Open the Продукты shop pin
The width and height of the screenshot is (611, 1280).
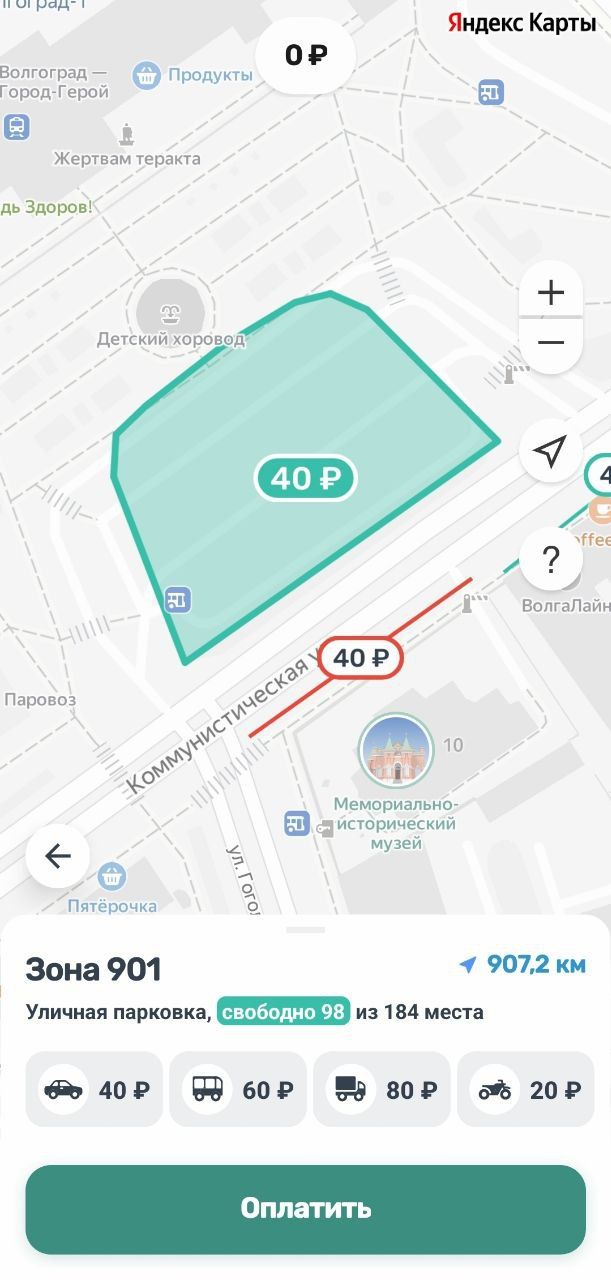(147, 75)
